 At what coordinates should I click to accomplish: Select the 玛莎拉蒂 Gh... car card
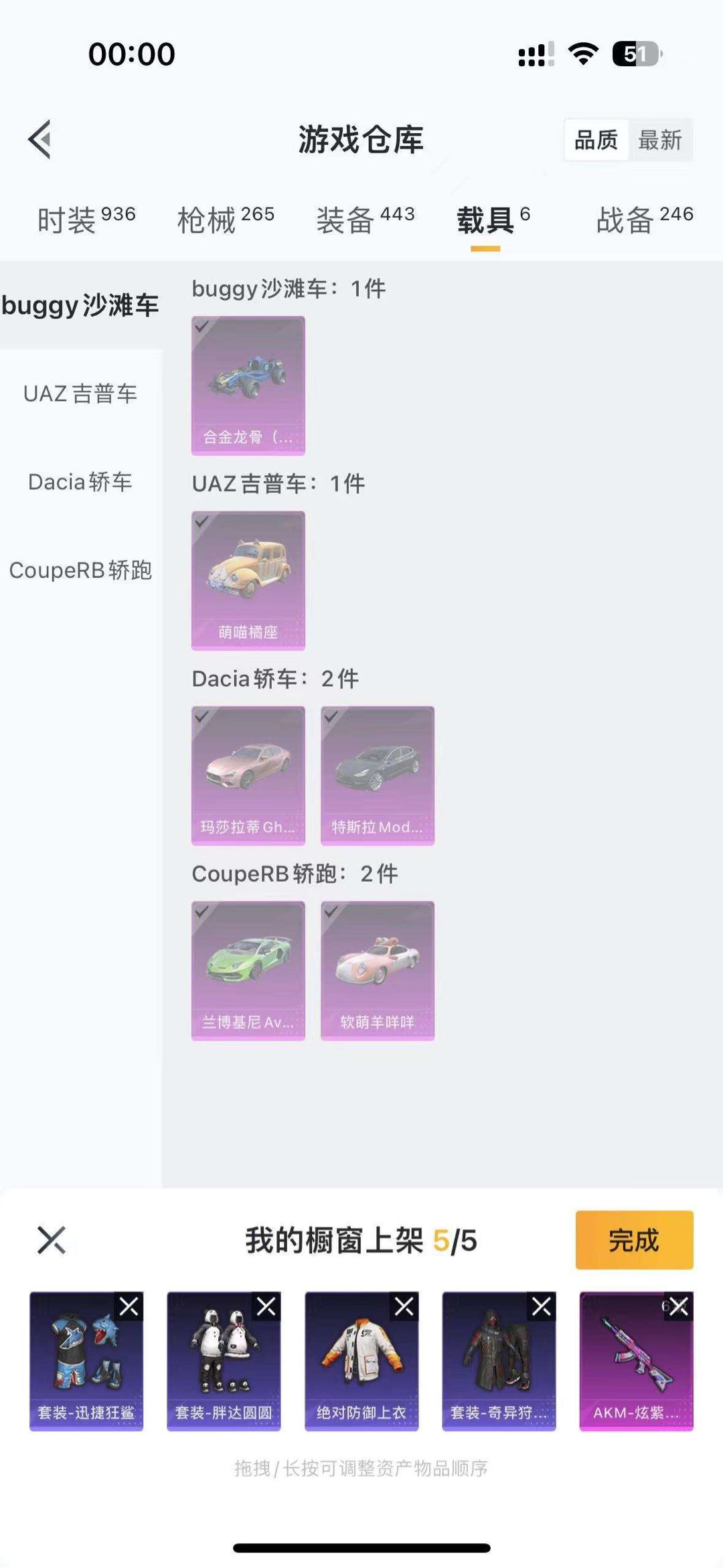248,775
